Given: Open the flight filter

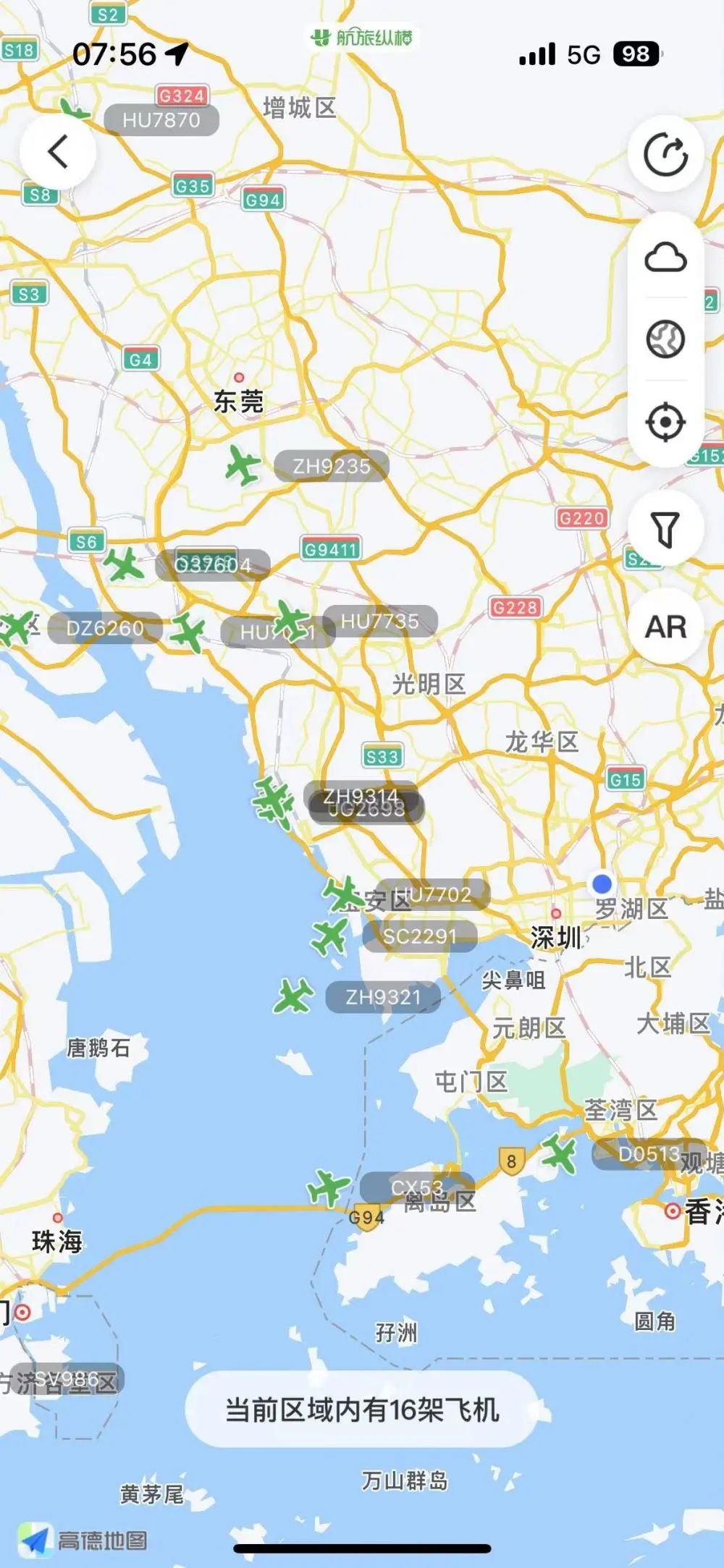Looking at the screenshot, I should coord(665,528).
